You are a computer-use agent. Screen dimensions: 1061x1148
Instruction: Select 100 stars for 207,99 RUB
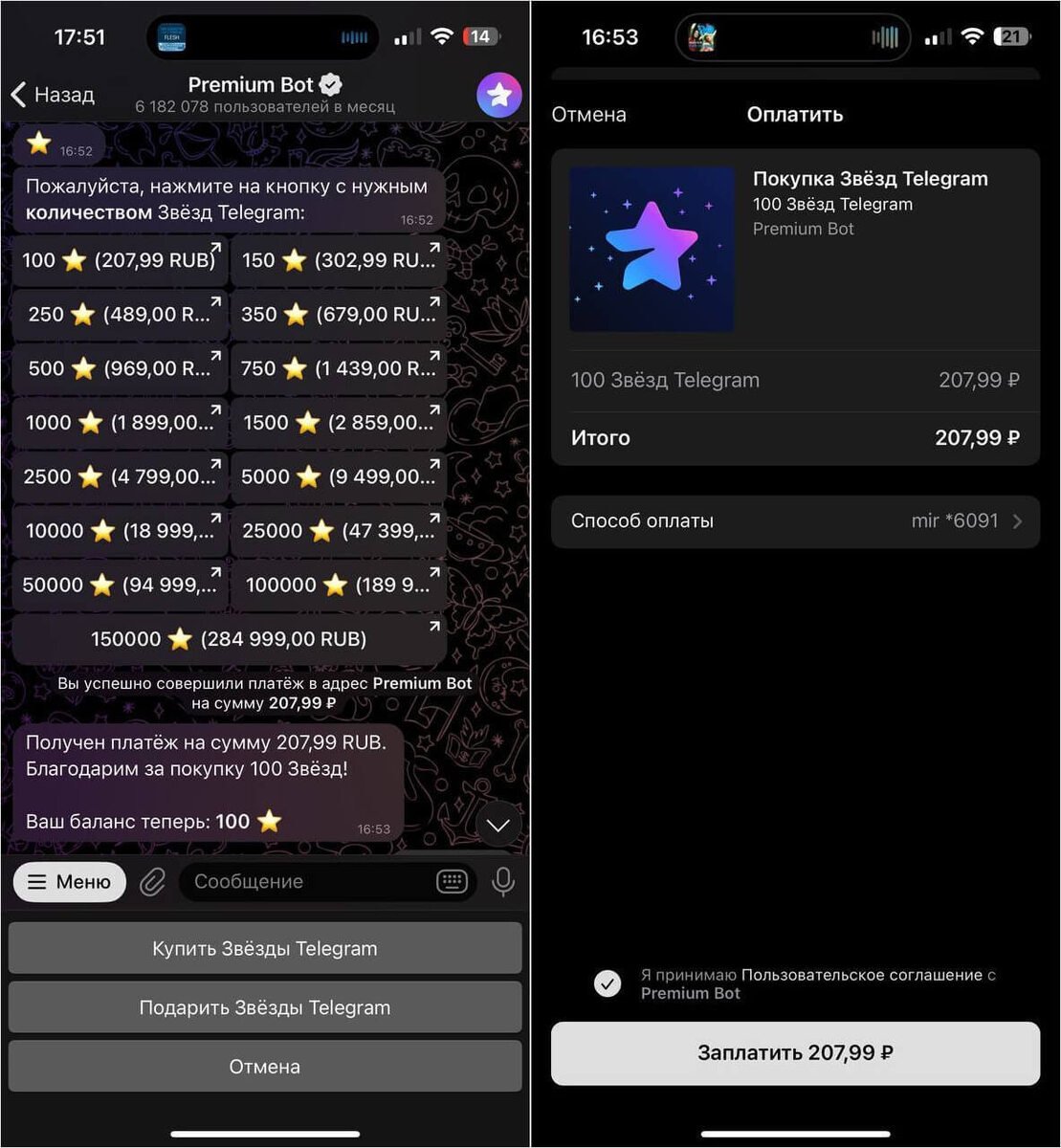pos(121,260)
